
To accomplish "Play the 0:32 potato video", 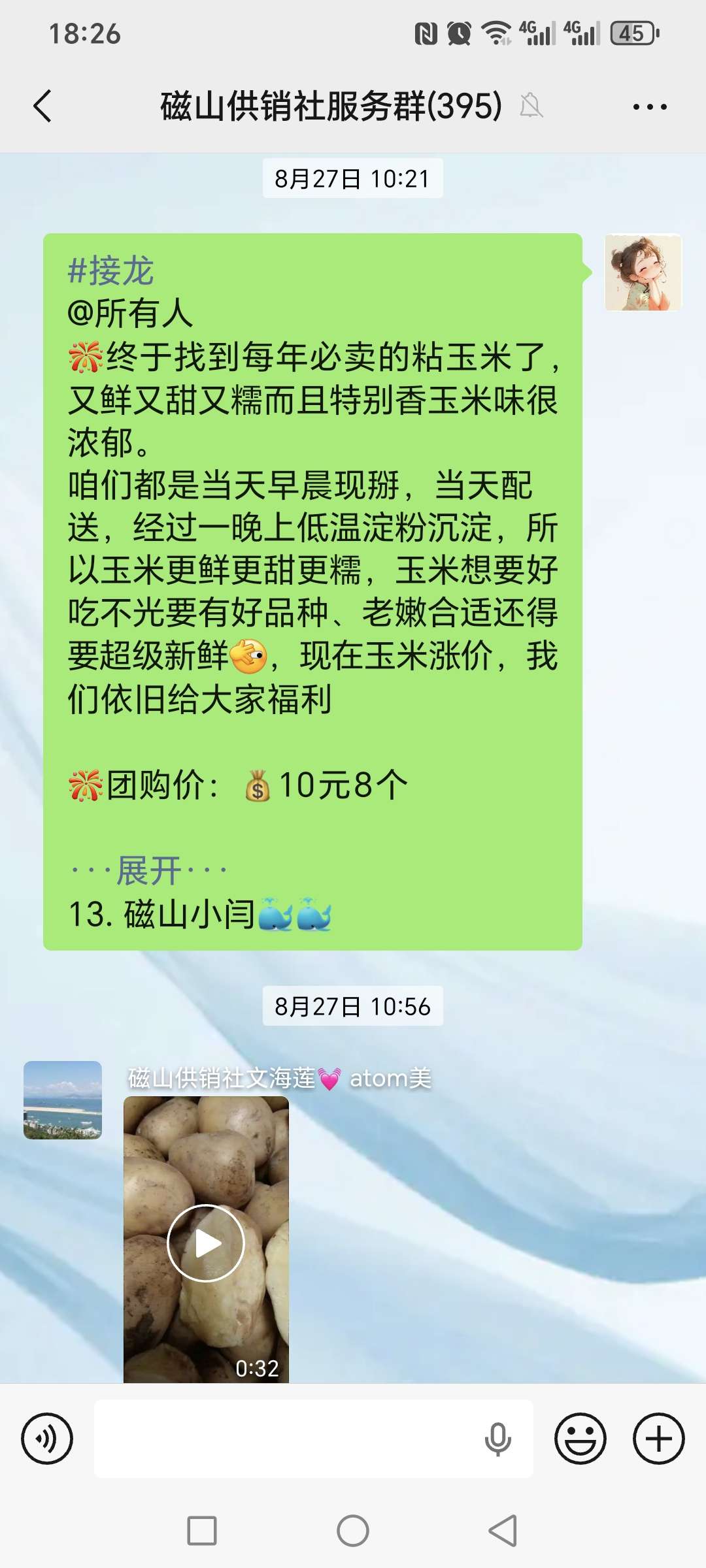I will (206, 1243).
